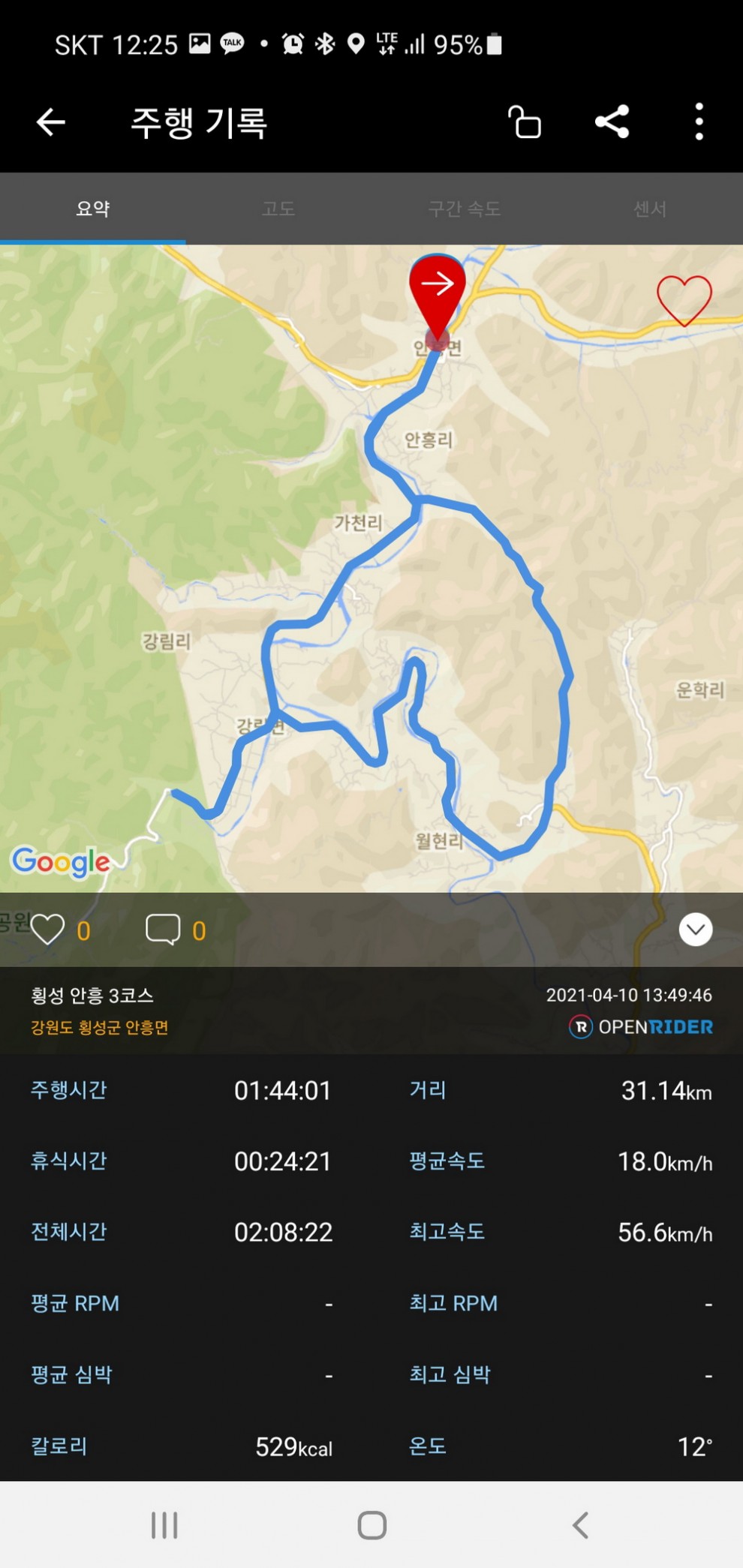This screenshot has height=1568, width=743.
Task: Favorite the route with the red heart
Action: click(684, 300)
